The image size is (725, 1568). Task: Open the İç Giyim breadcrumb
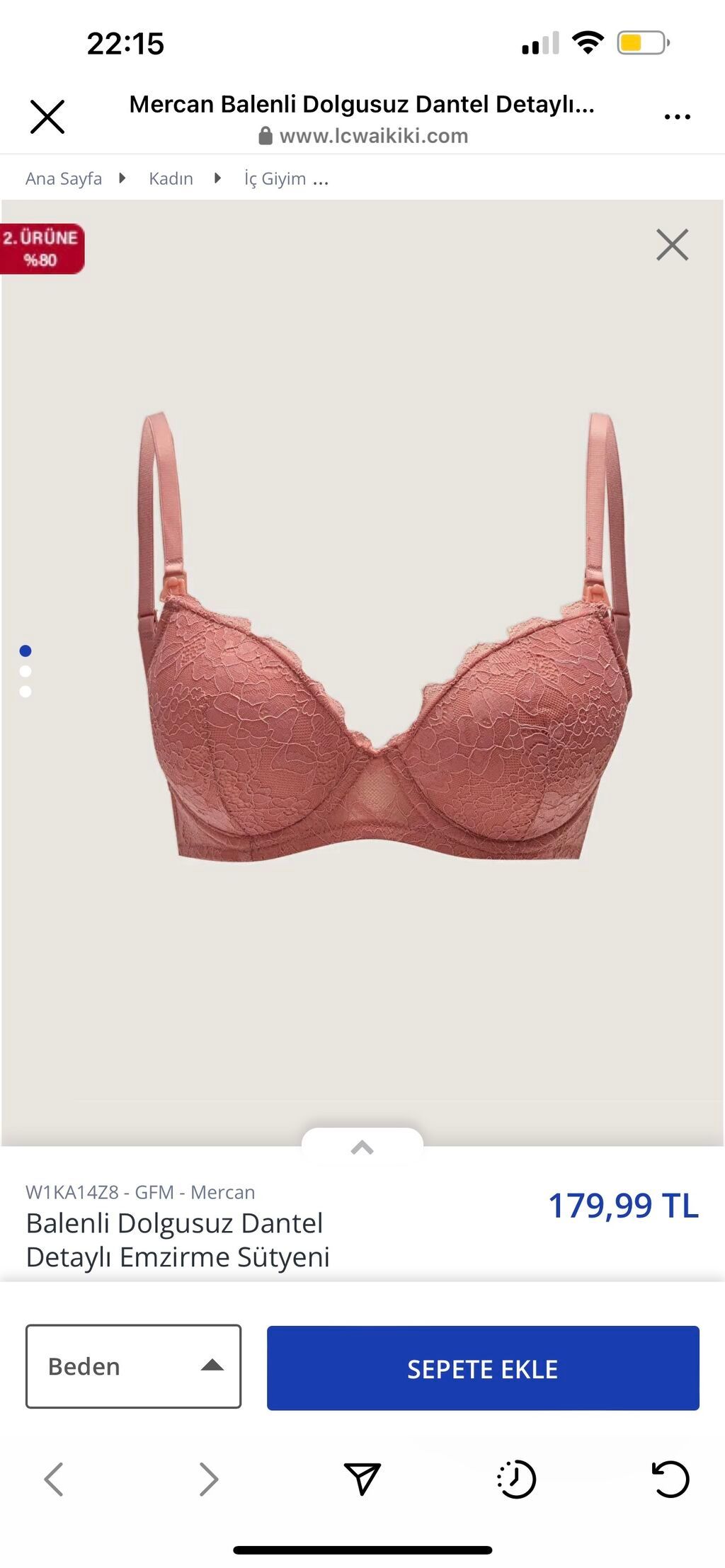click(275, 178)
